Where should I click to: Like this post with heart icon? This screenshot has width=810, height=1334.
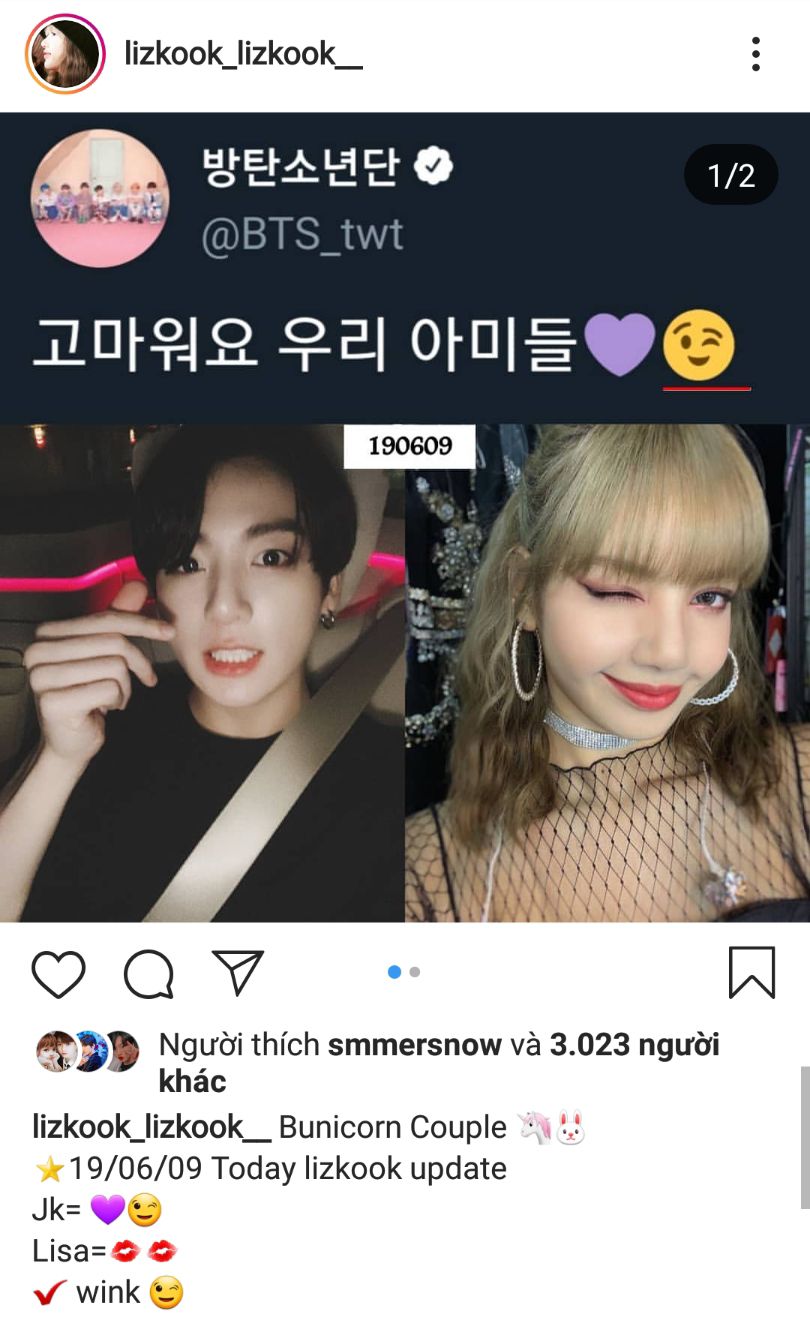[x=59, y=973]
